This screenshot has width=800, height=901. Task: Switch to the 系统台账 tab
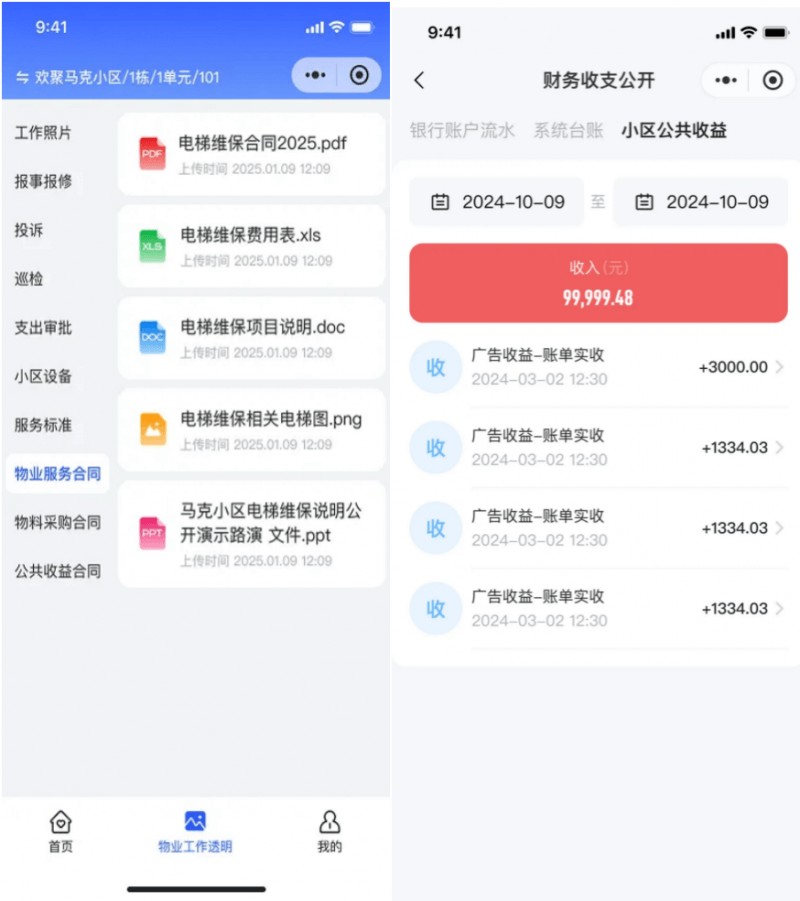(568, 130)
